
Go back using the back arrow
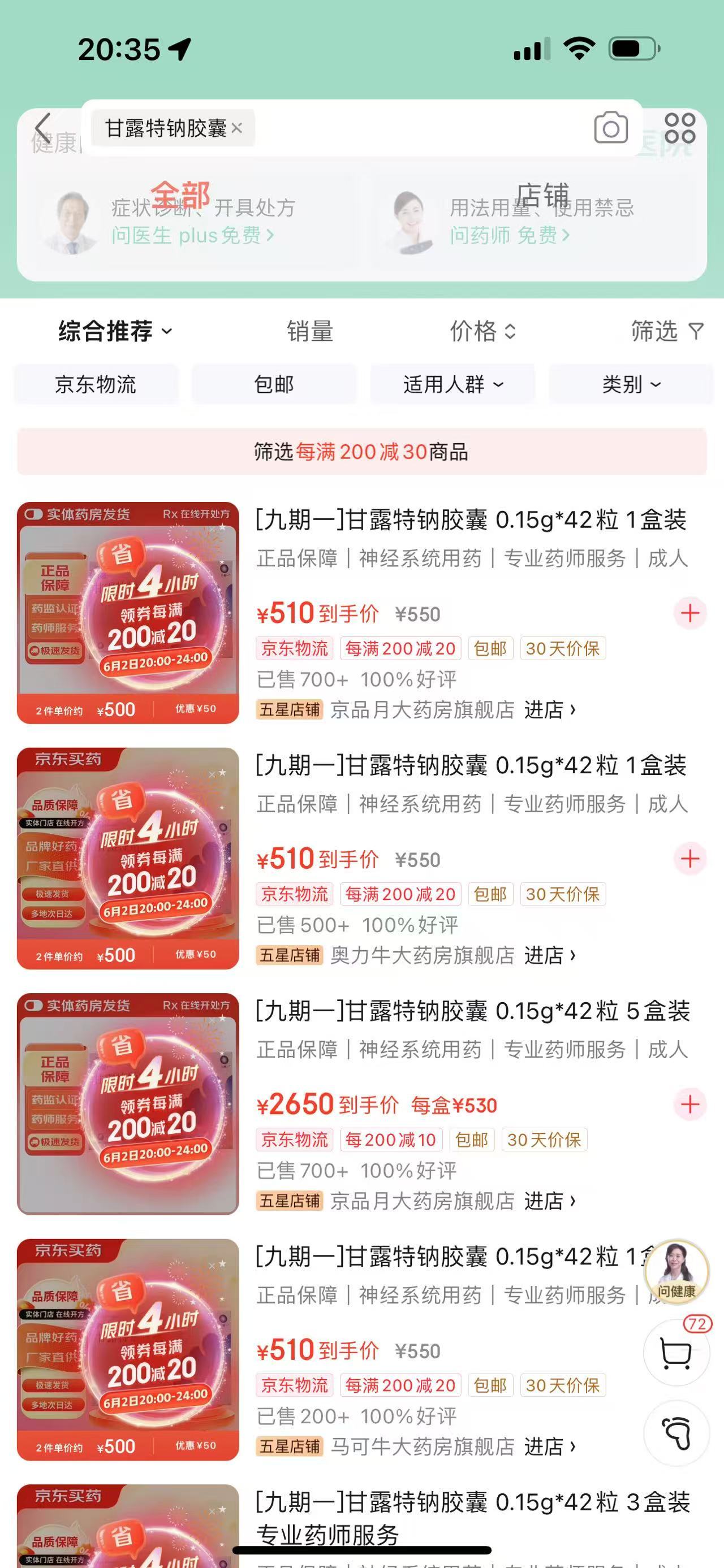tap(42, 128)
